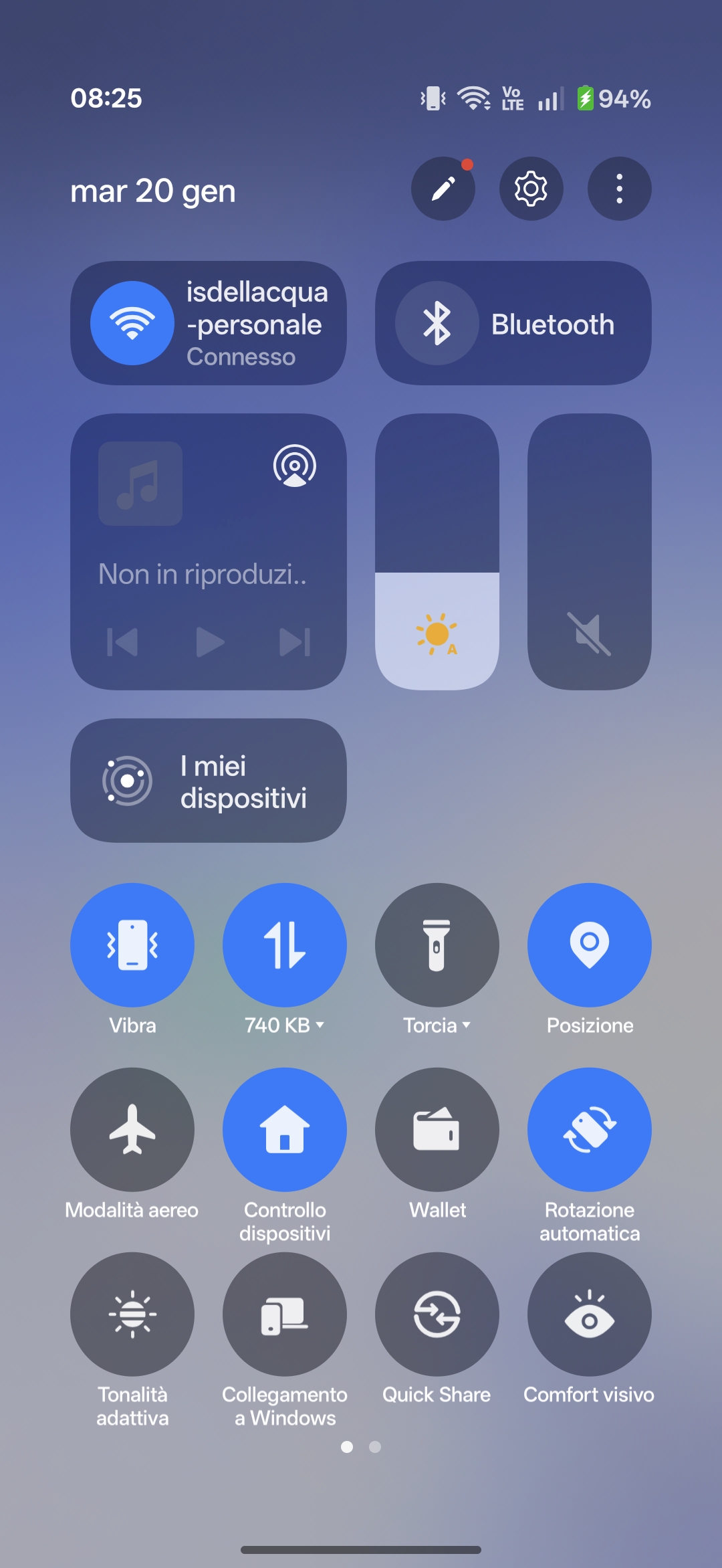Toggle Vibra mode
Viewport: 722px width, 1568px height.
(x=132, y=945)
